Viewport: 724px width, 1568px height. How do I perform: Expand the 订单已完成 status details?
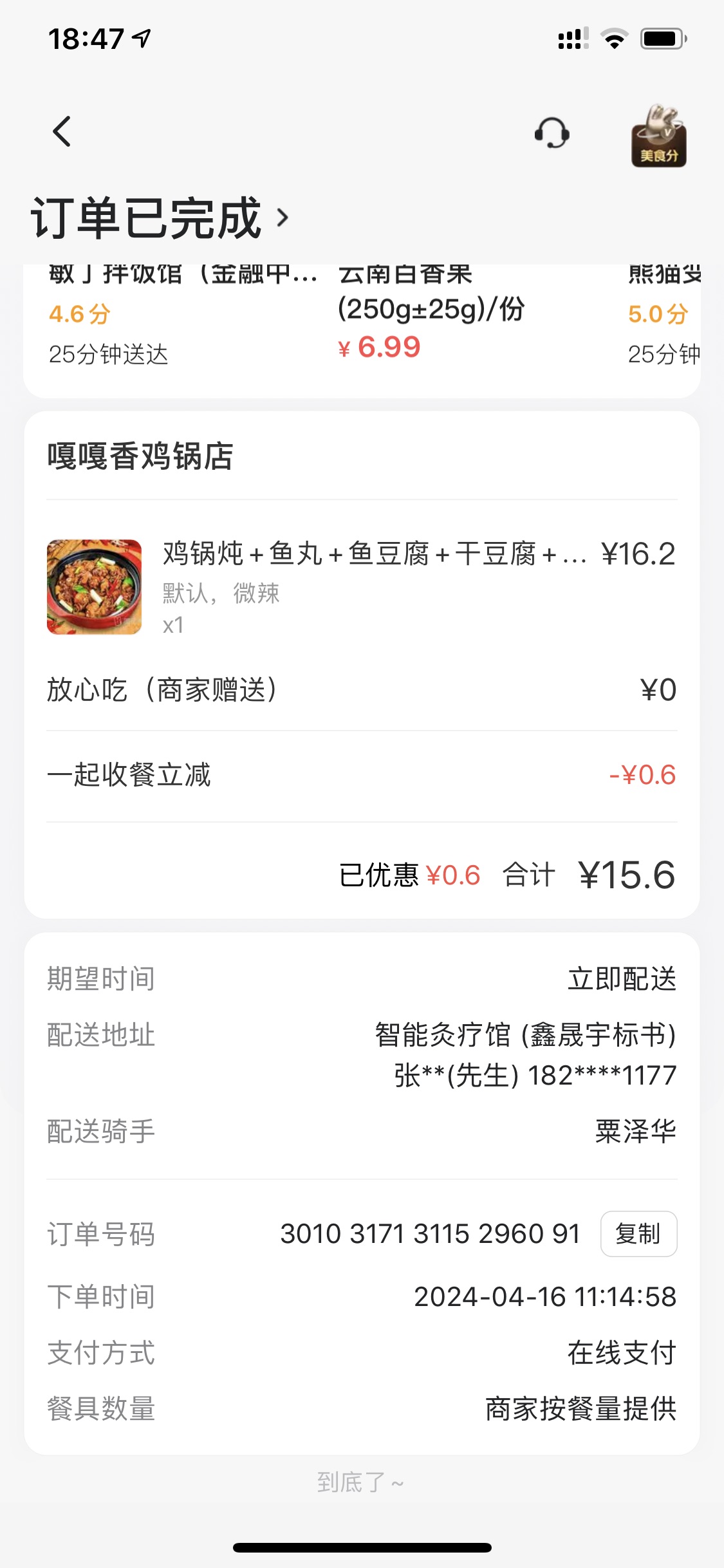[161, 218]
